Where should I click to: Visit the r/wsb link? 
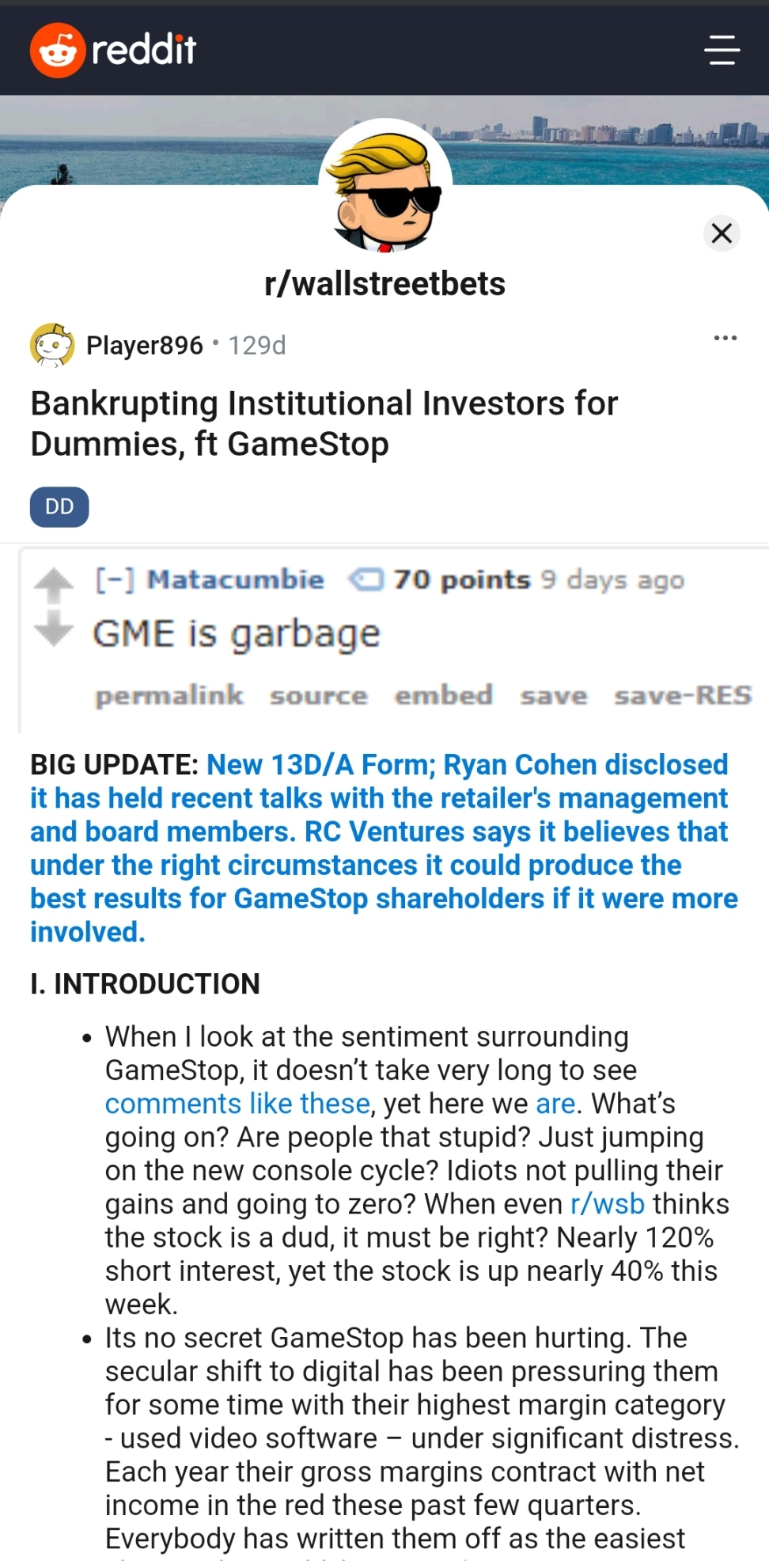point(607,1204)
